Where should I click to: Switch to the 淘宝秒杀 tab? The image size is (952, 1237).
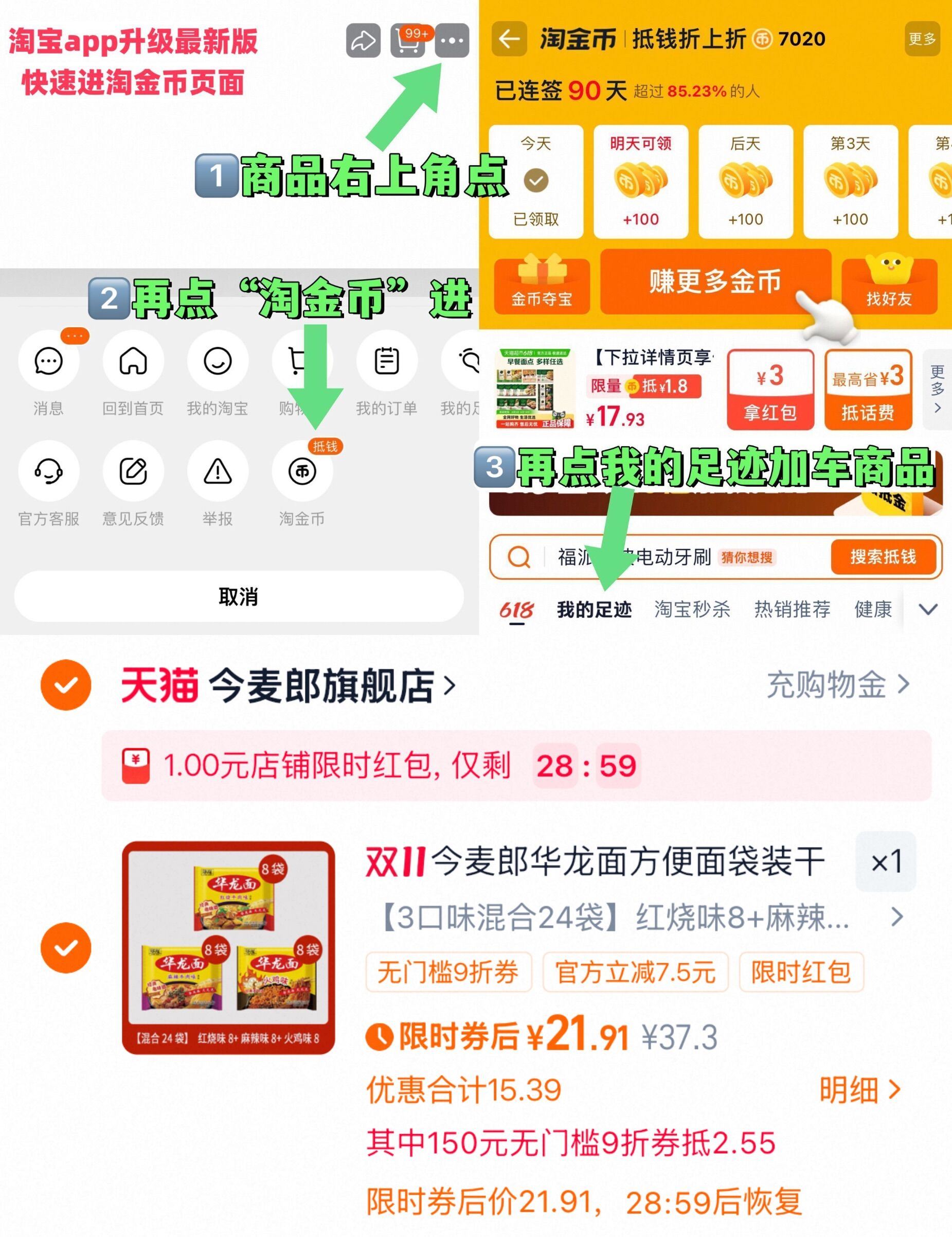click(692, 609)
